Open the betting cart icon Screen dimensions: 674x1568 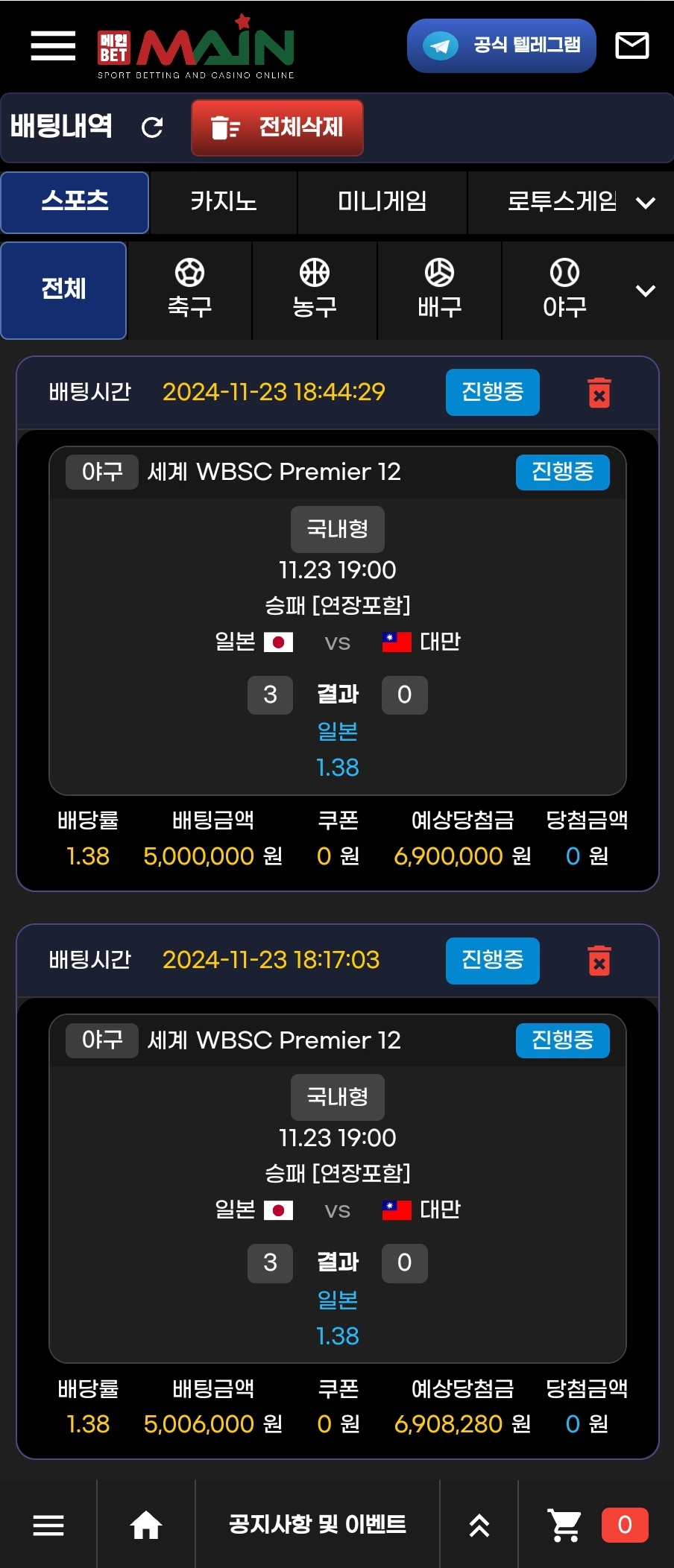pos(564,1525)
